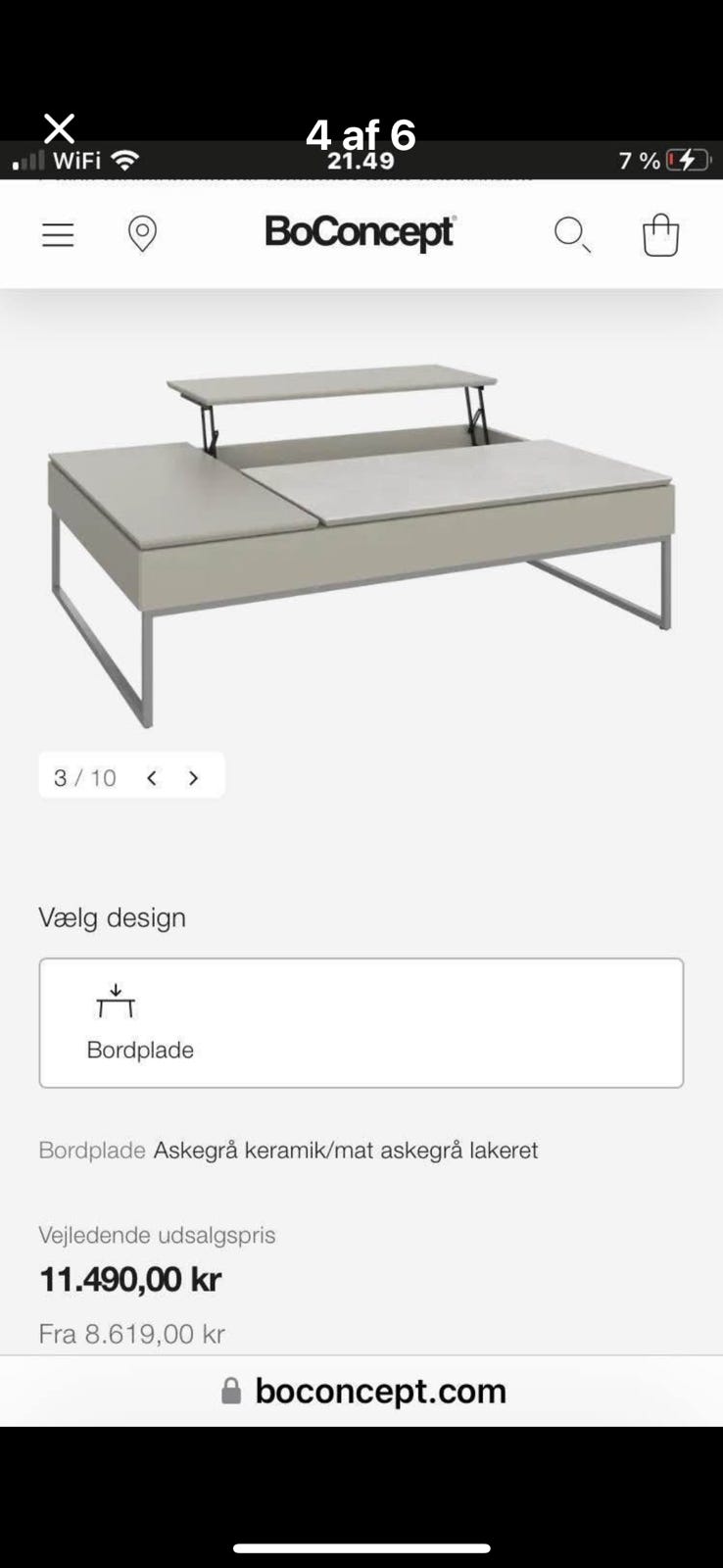Click the Fra 8.619,00 kr price link
Image resolution: width=723 pixels, height=1568 pixels.
(130, 1333)
